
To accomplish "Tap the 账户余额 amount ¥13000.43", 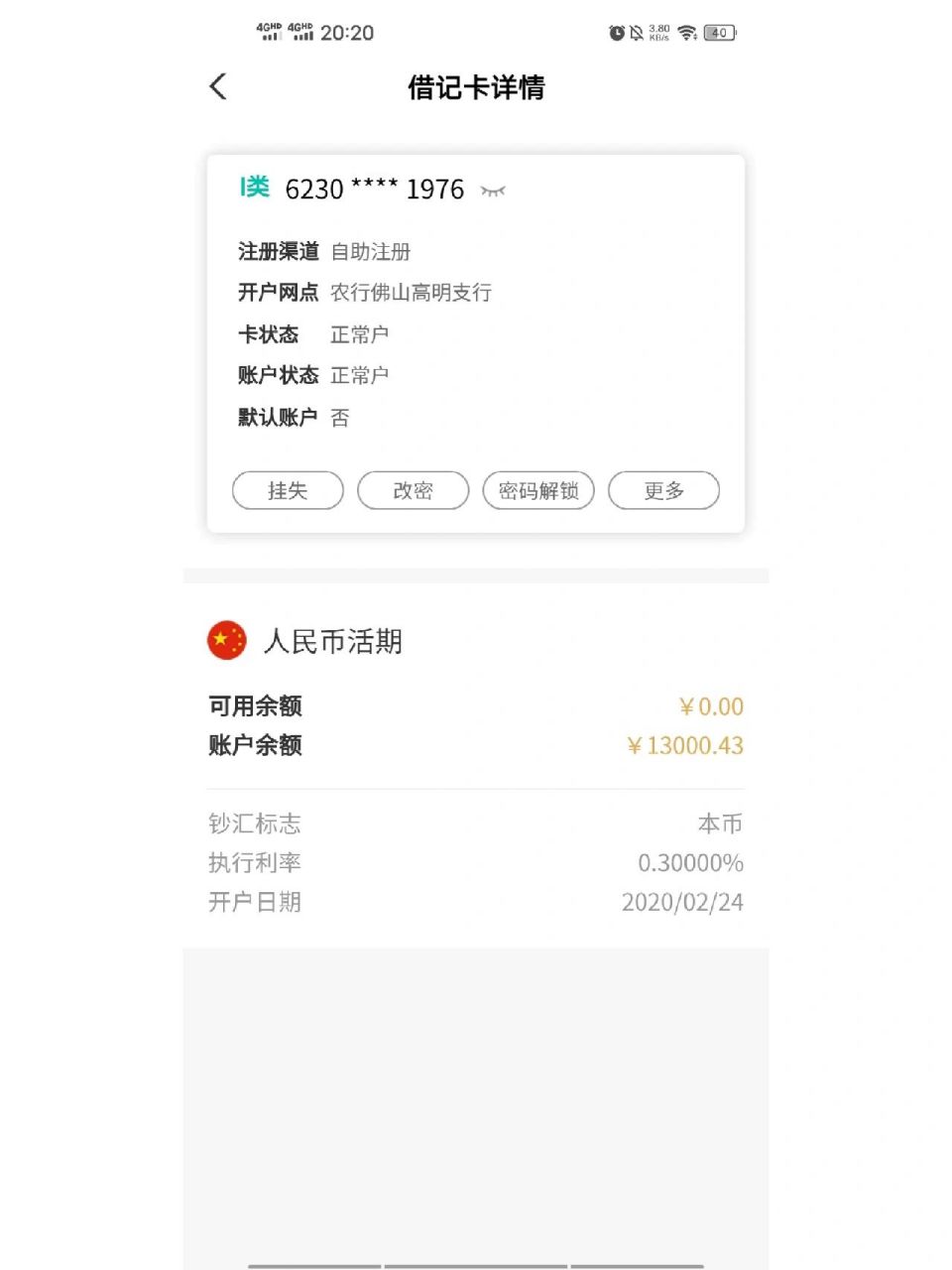I will (x=685, y=745).
